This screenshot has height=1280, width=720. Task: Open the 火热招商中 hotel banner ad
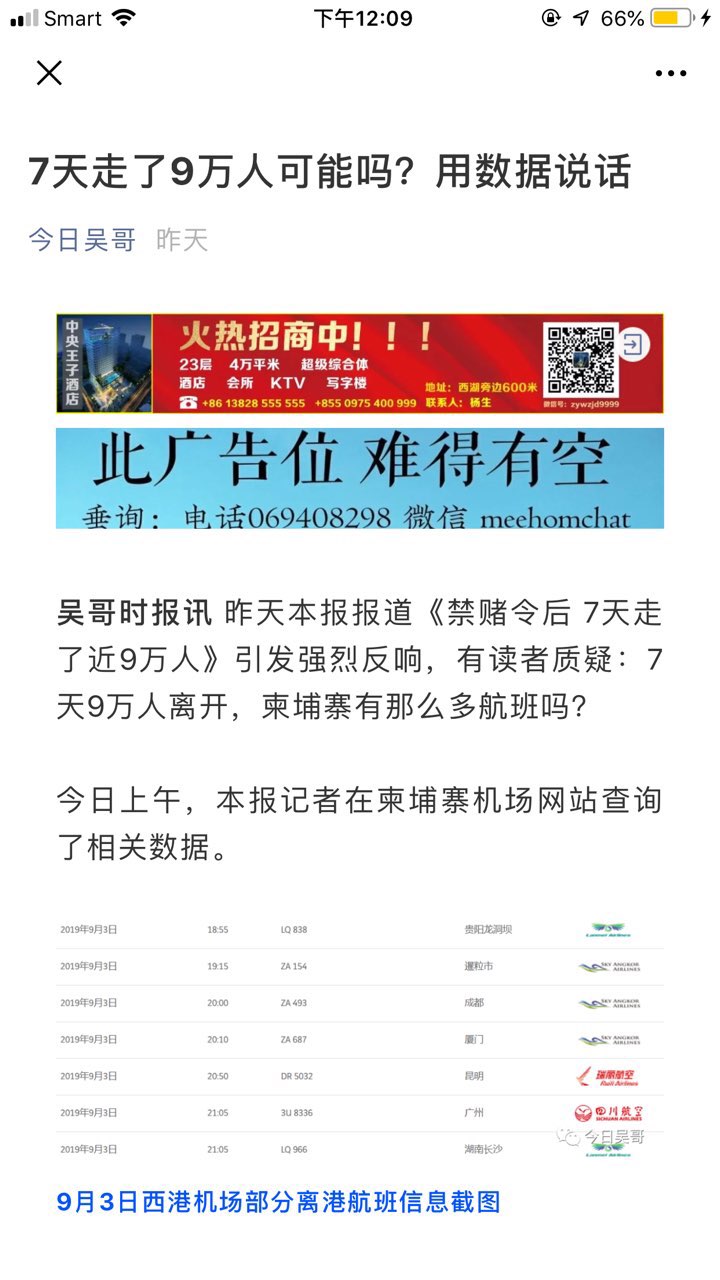point(359,363)
